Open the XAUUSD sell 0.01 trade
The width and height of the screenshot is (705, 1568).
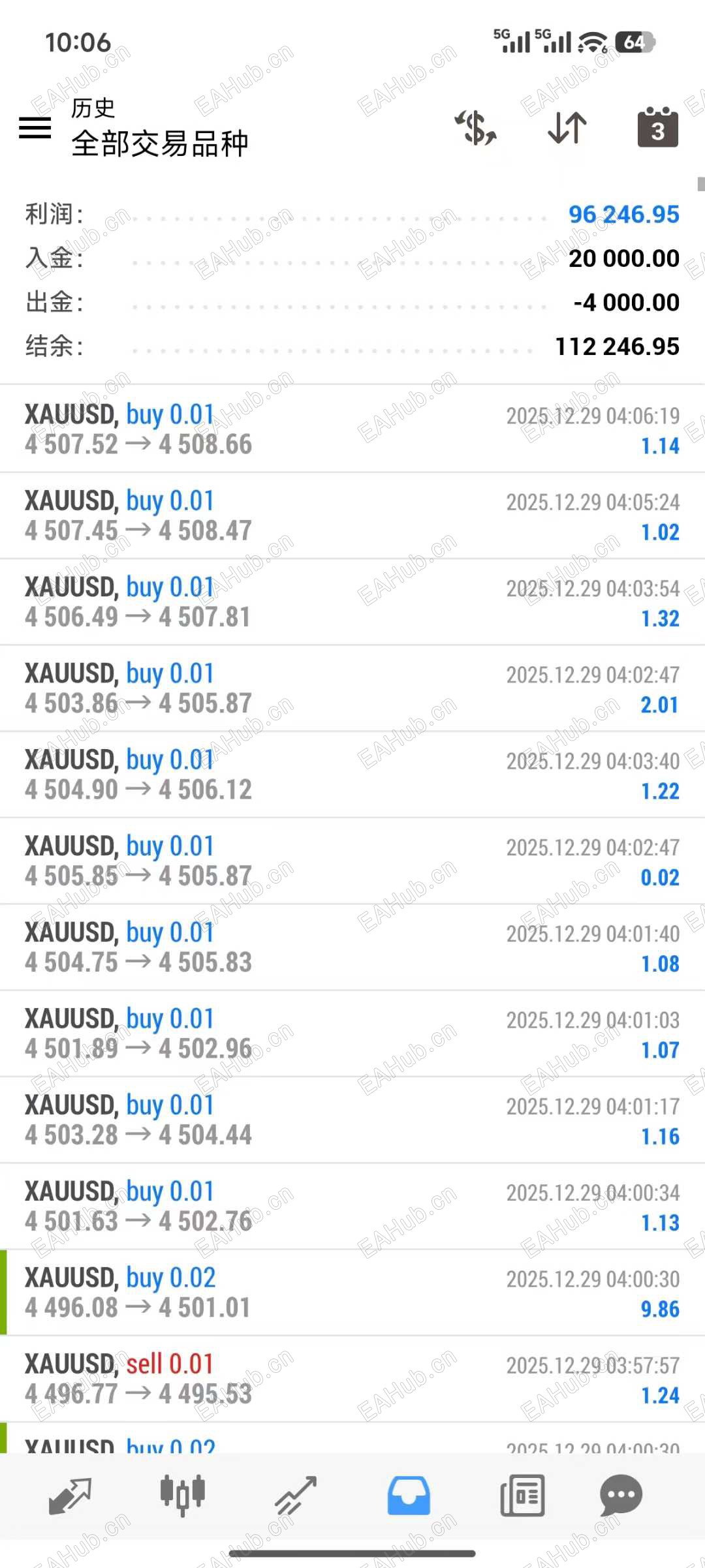coord(352,1379)
